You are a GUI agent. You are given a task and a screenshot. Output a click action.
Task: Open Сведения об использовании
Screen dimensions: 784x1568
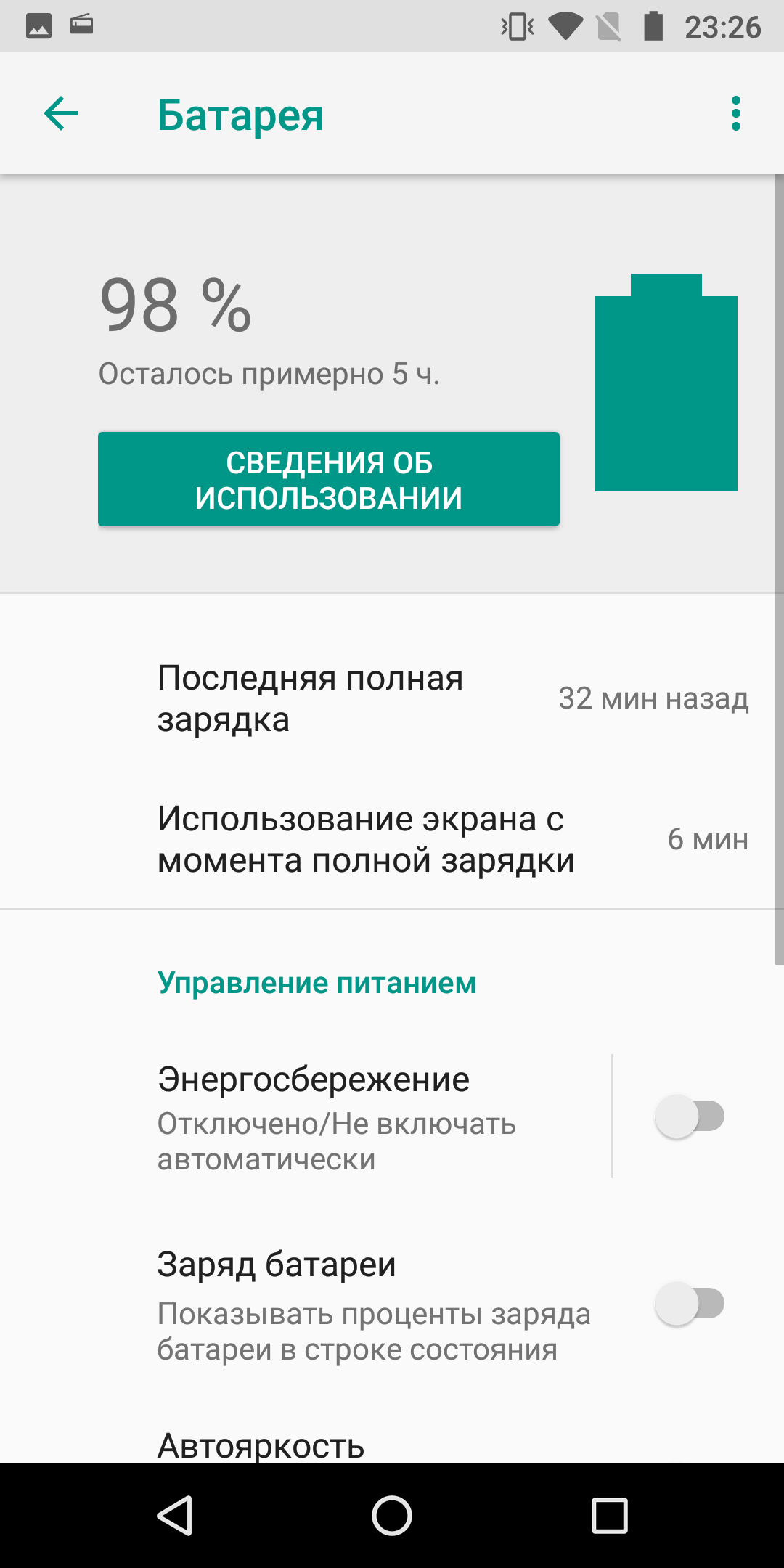(x=329, y=479)
